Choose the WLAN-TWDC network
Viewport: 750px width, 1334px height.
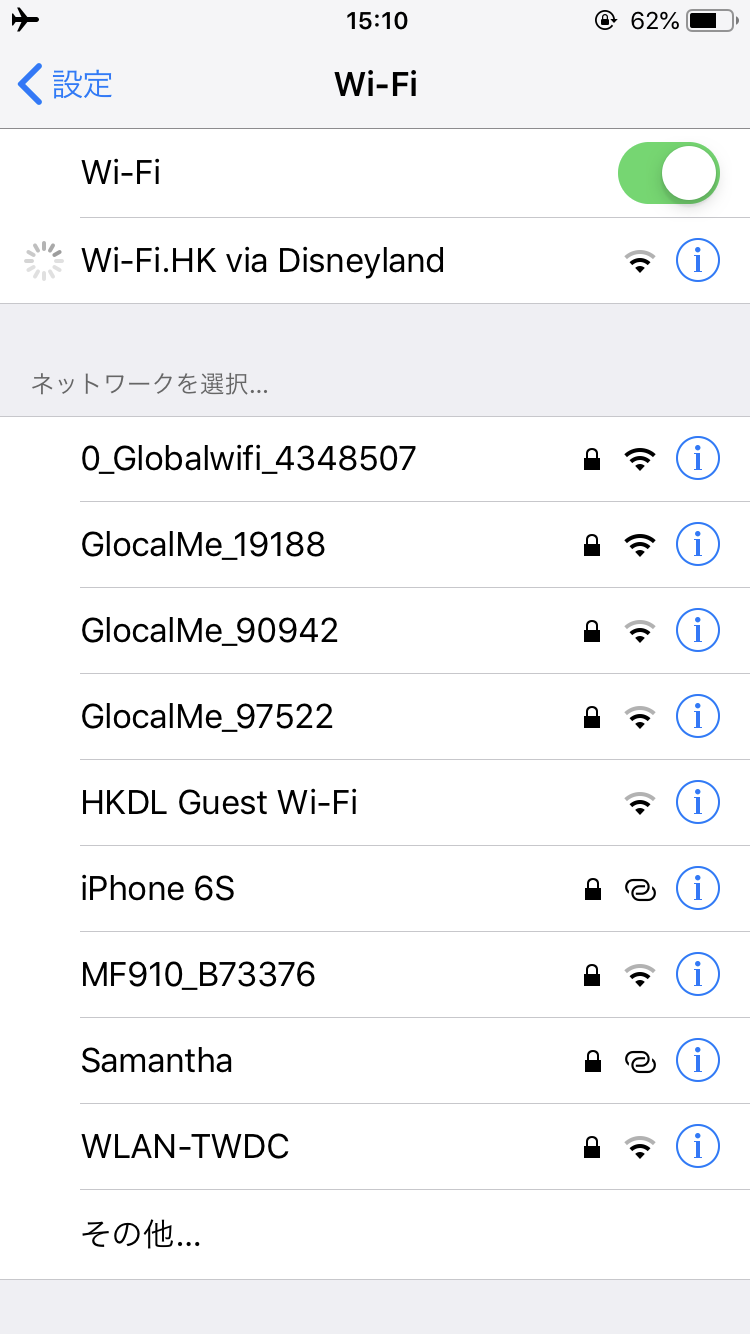click(375, 1147)
